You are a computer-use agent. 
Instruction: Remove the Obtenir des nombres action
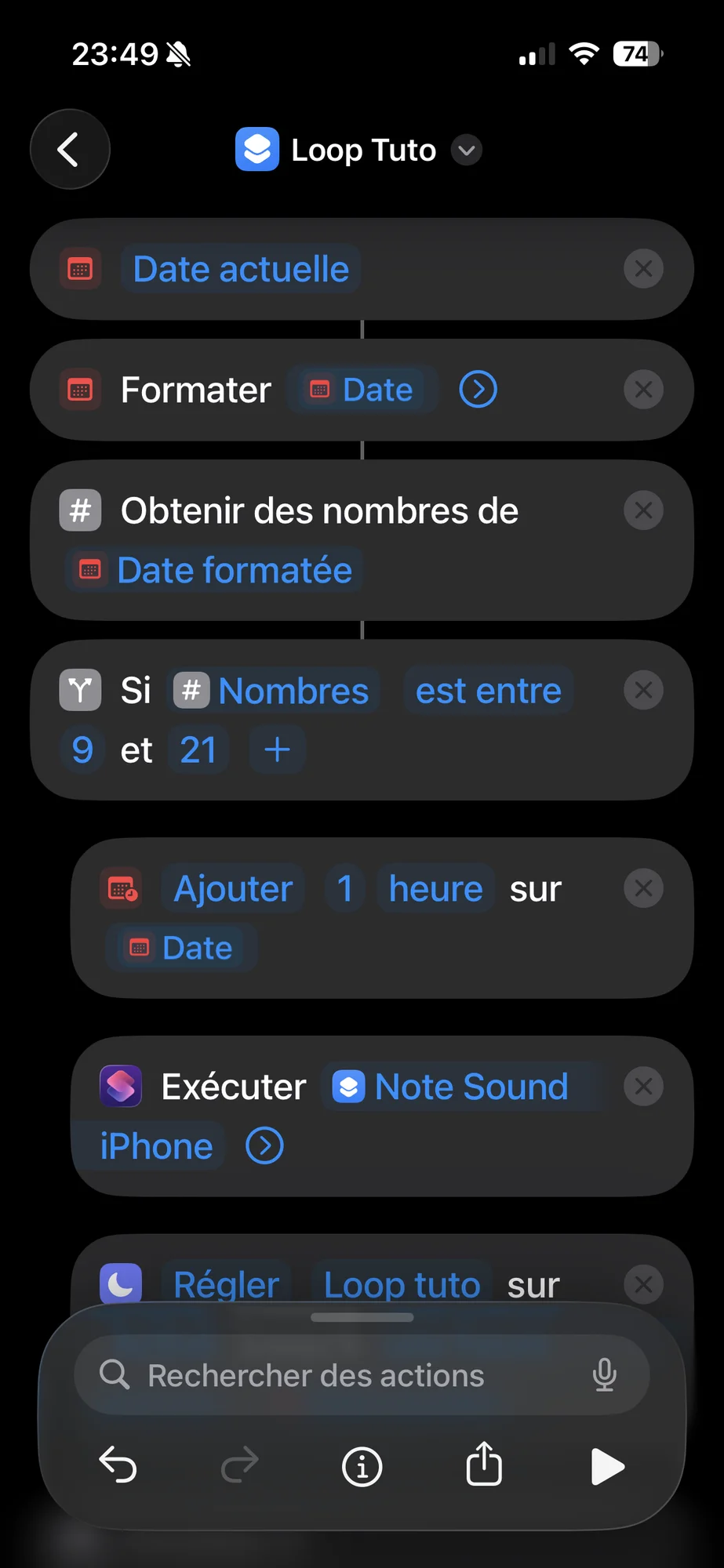[643, 510]
